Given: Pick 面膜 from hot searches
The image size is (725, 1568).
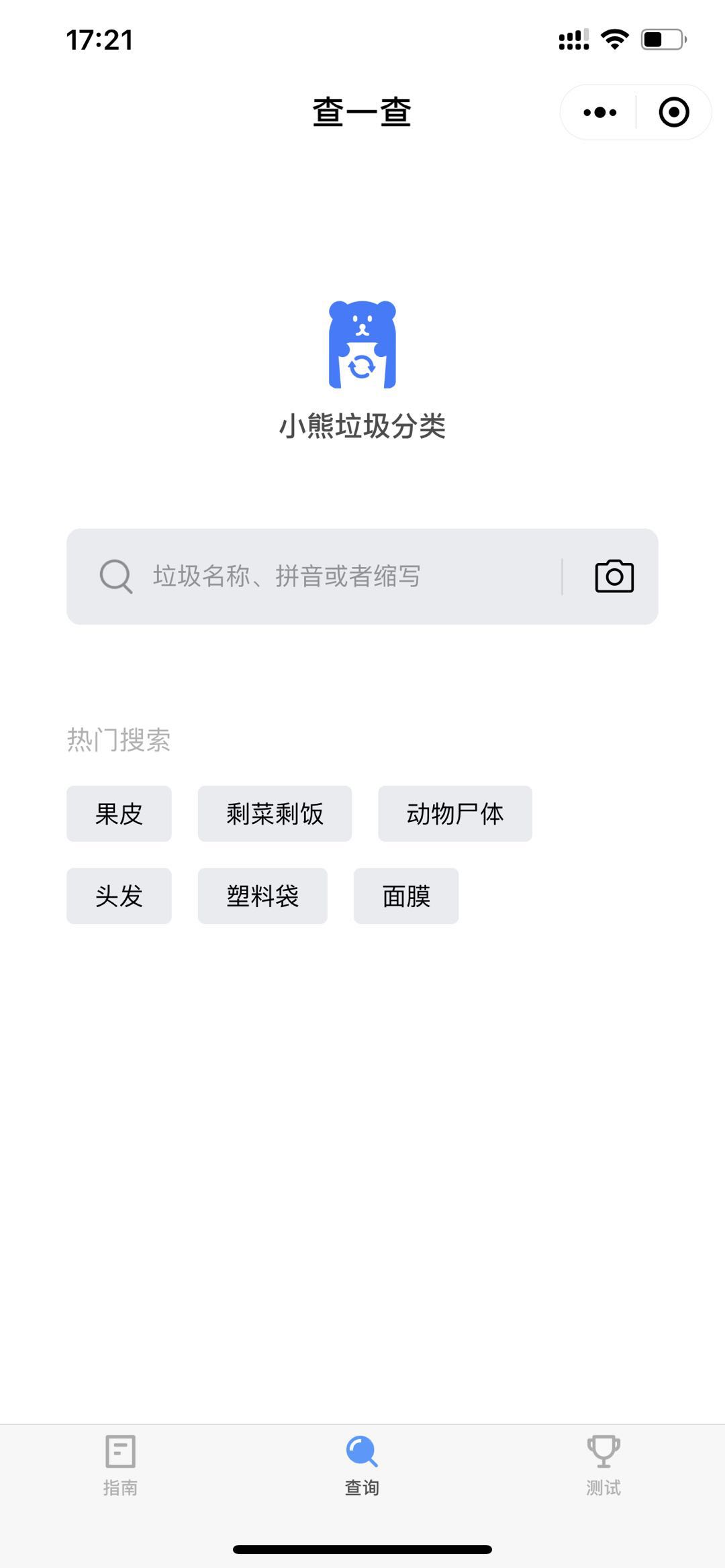Looking at the screenshot, I should click(x=406, y=896).
